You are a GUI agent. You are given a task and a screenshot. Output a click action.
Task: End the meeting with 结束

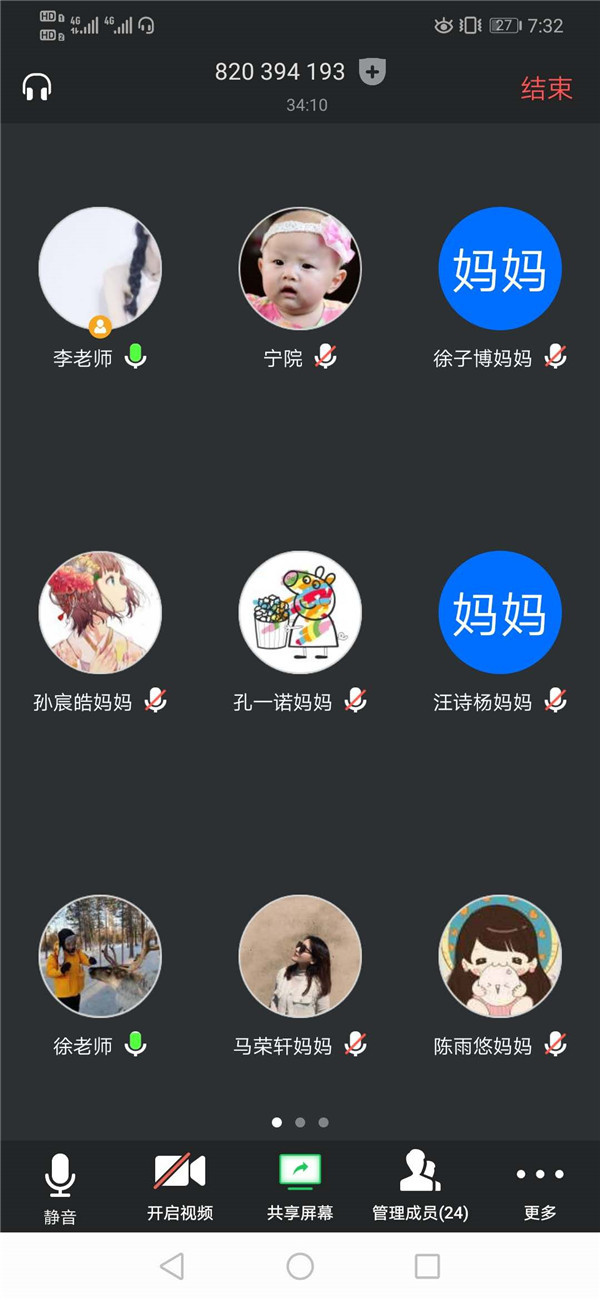point(546,88)
